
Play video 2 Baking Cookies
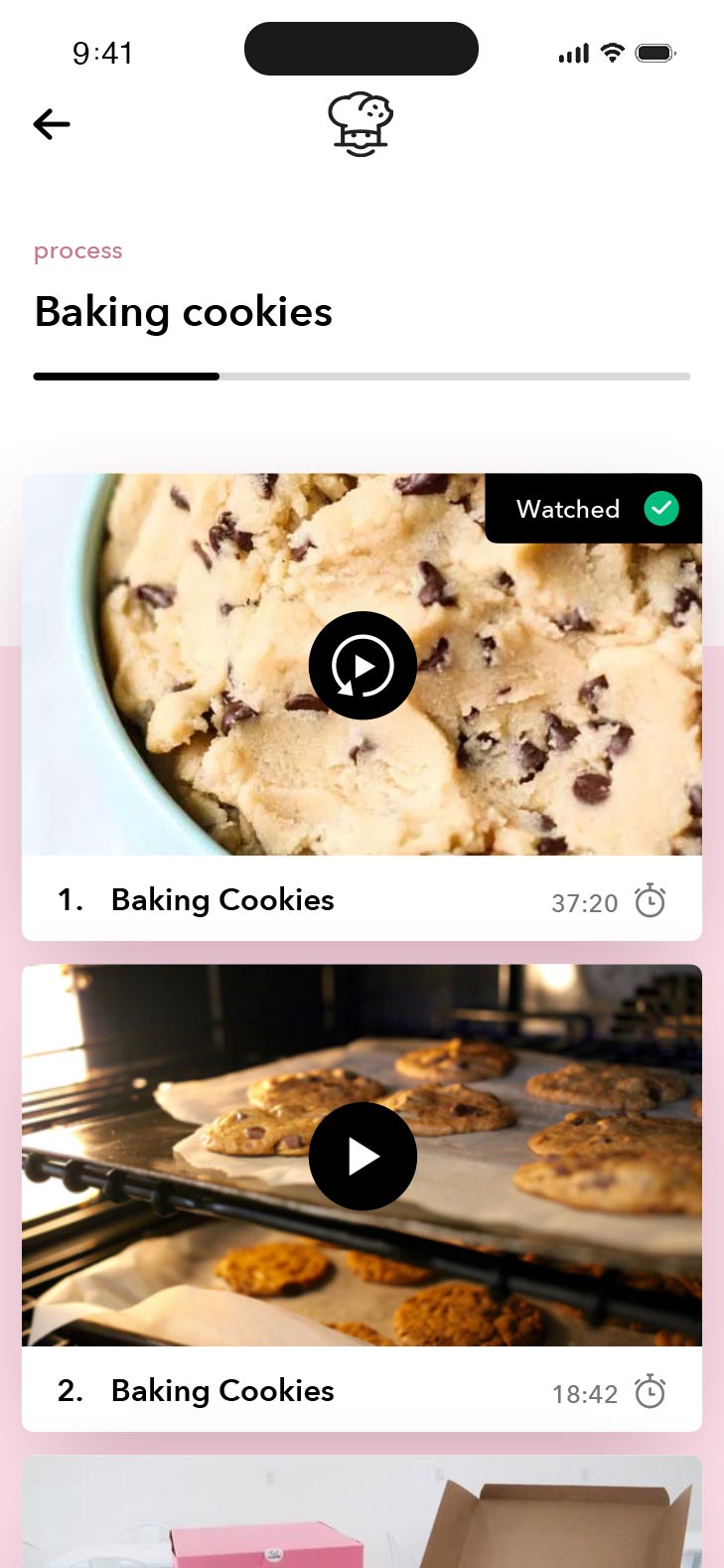point(362,1156)
